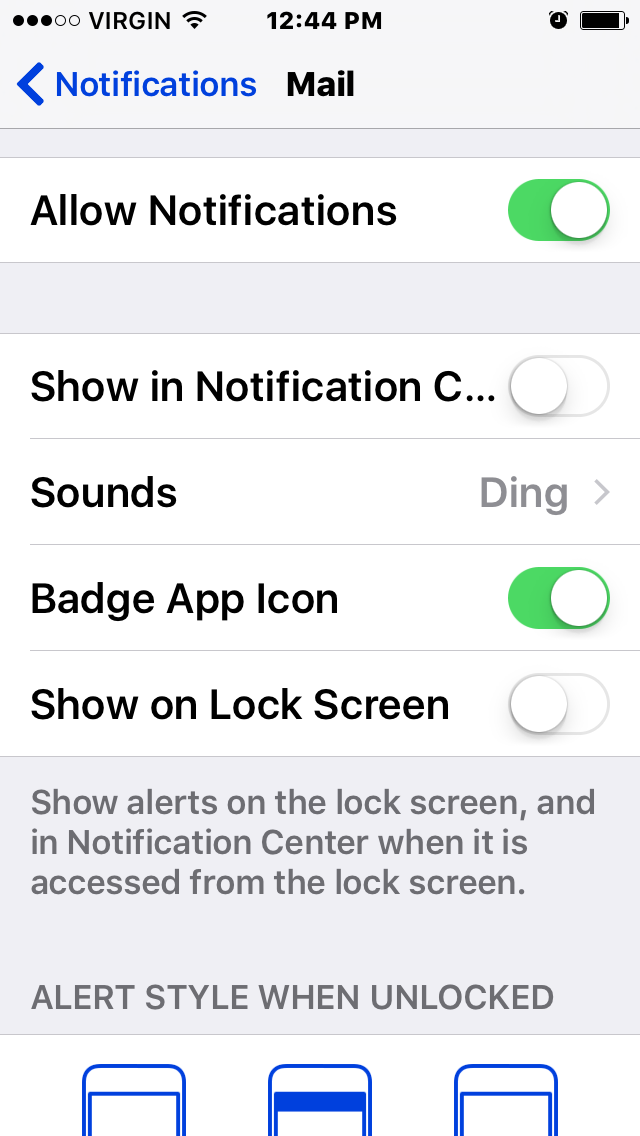This screenshot has width=640, height=1136.
Task: Go back to Notifications settings
Action: (137, 84)
